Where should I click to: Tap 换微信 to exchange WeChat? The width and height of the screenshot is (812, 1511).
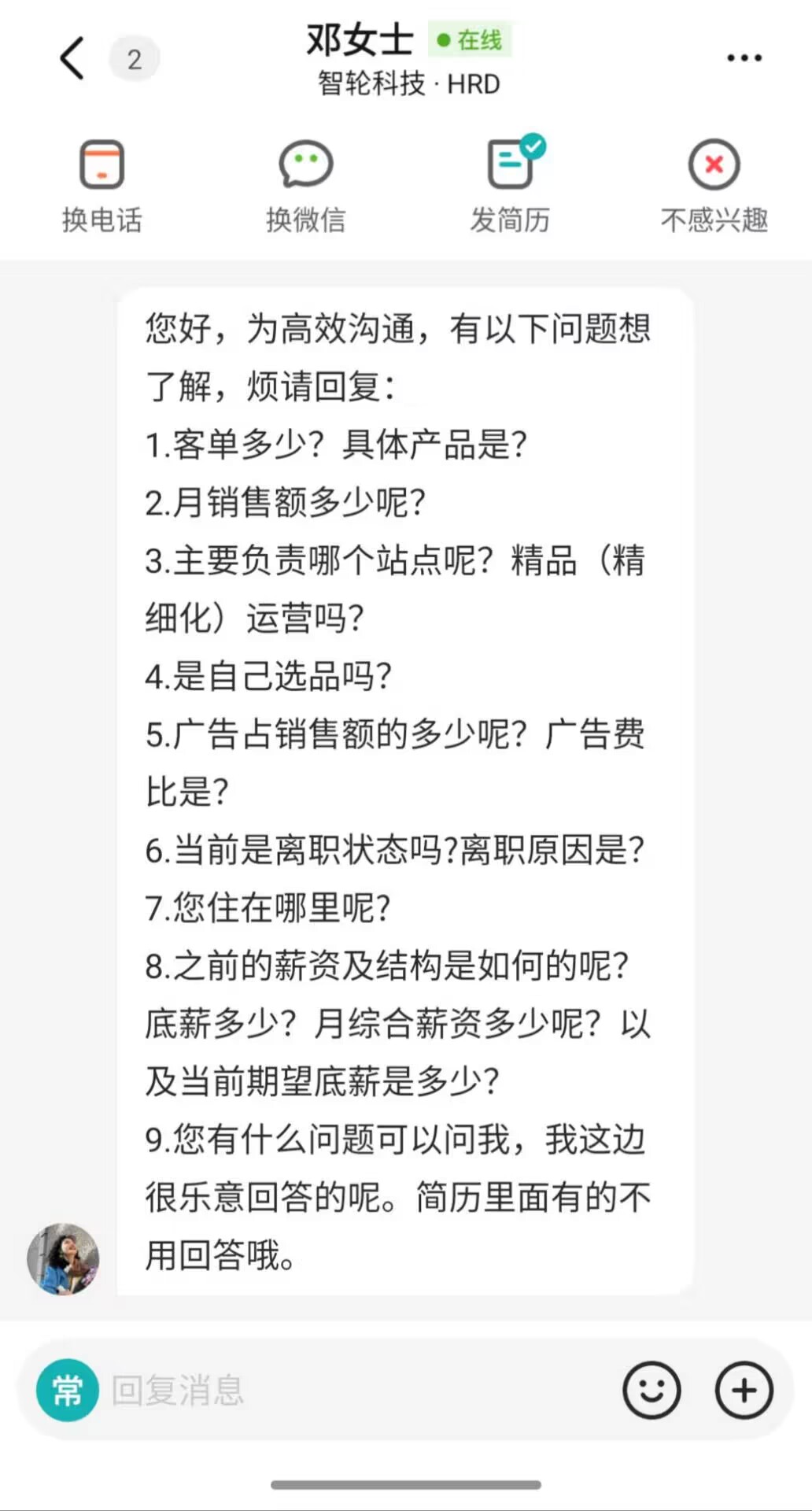pos(306,187)
